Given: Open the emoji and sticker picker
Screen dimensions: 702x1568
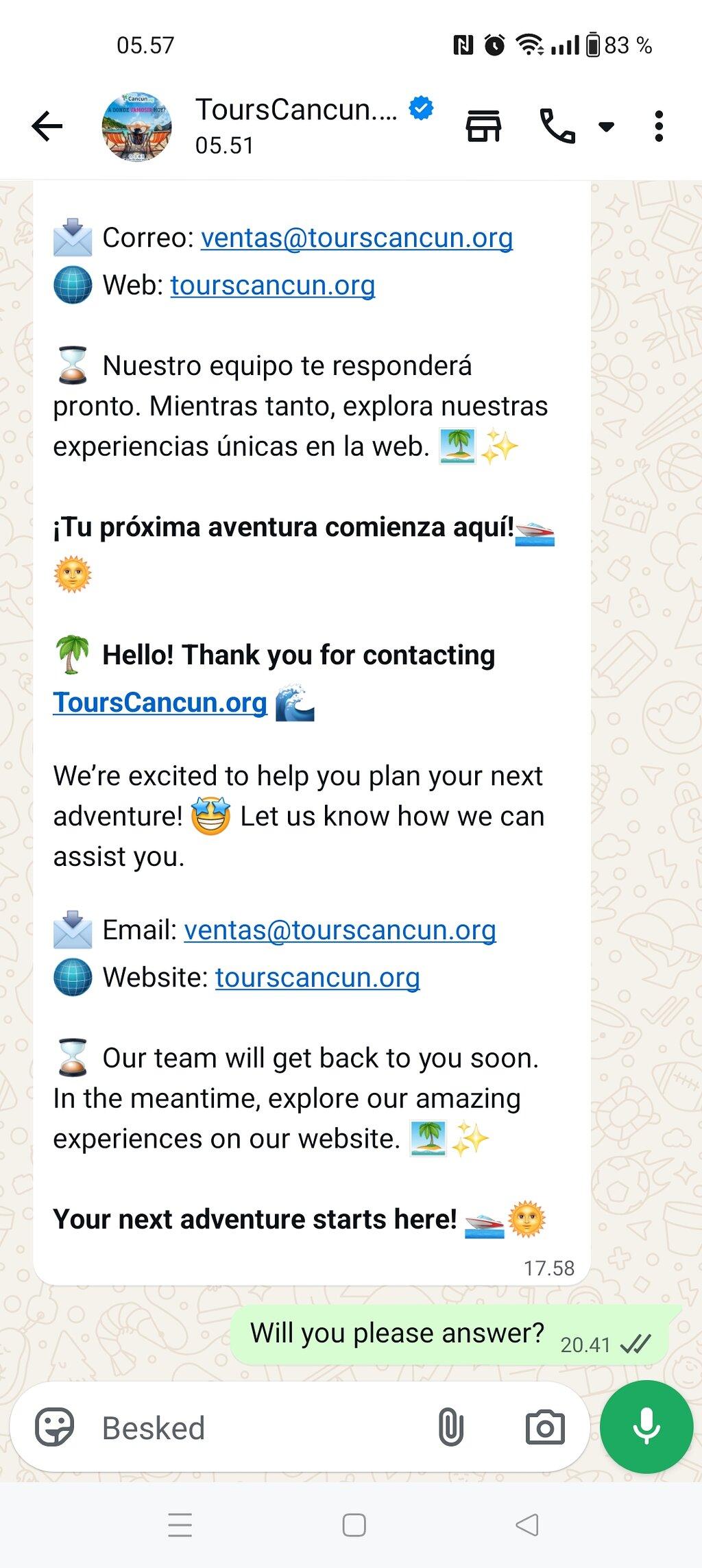Looking at the screenshot, I should coord(54,1427).
